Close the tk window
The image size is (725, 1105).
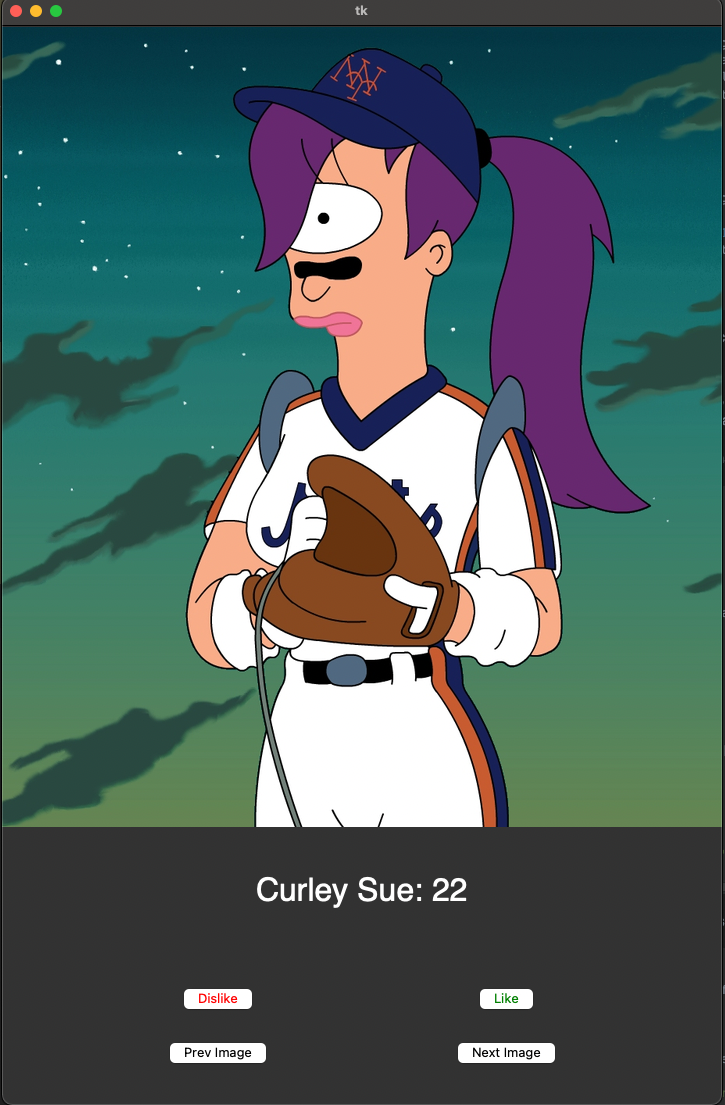coord(16,11)
